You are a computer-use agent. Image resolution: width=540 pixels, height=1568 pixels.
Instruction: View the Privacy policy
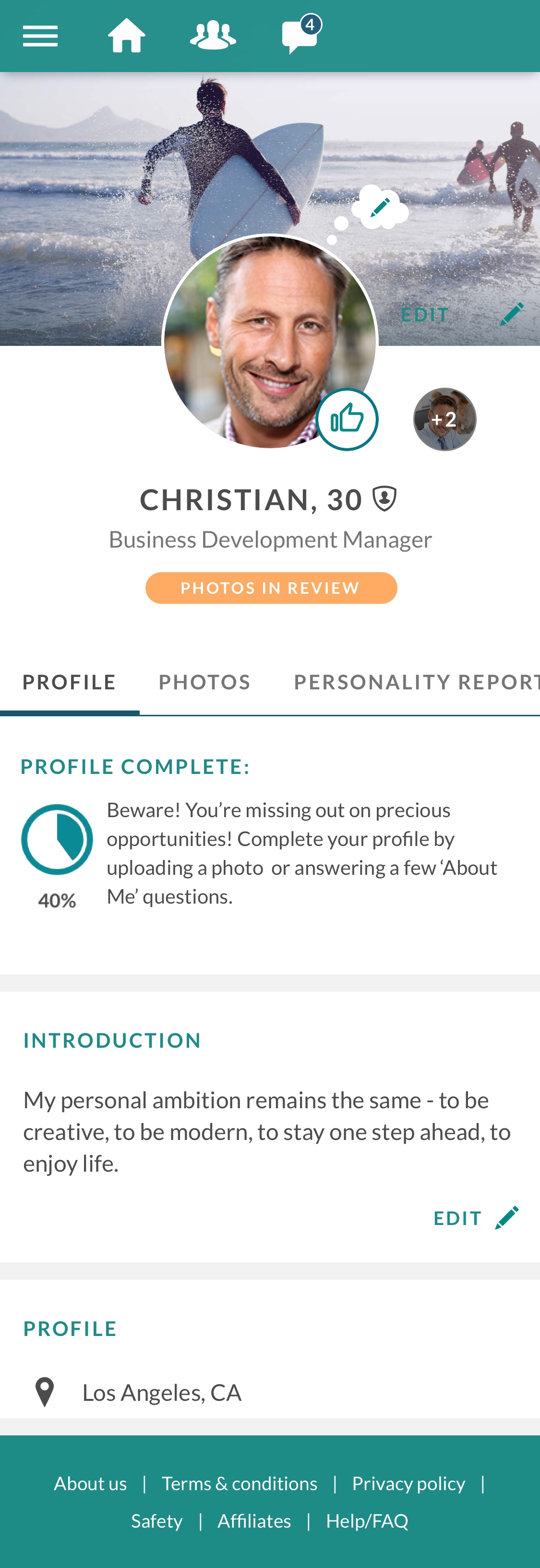click(x=408, y=1483)
